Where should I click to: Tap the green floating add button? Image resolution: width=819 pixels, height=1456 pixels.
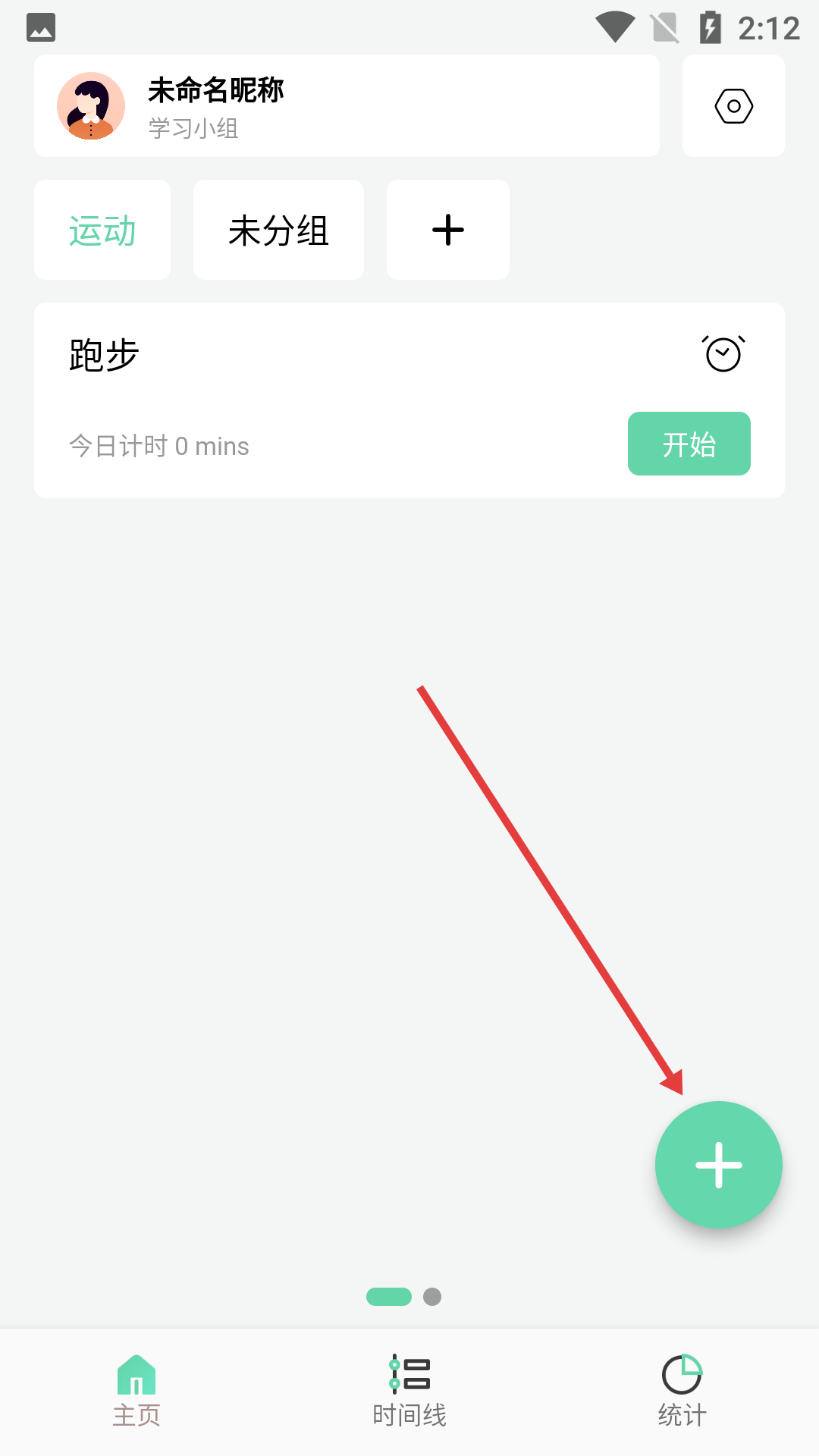[x=718, y=1165]
